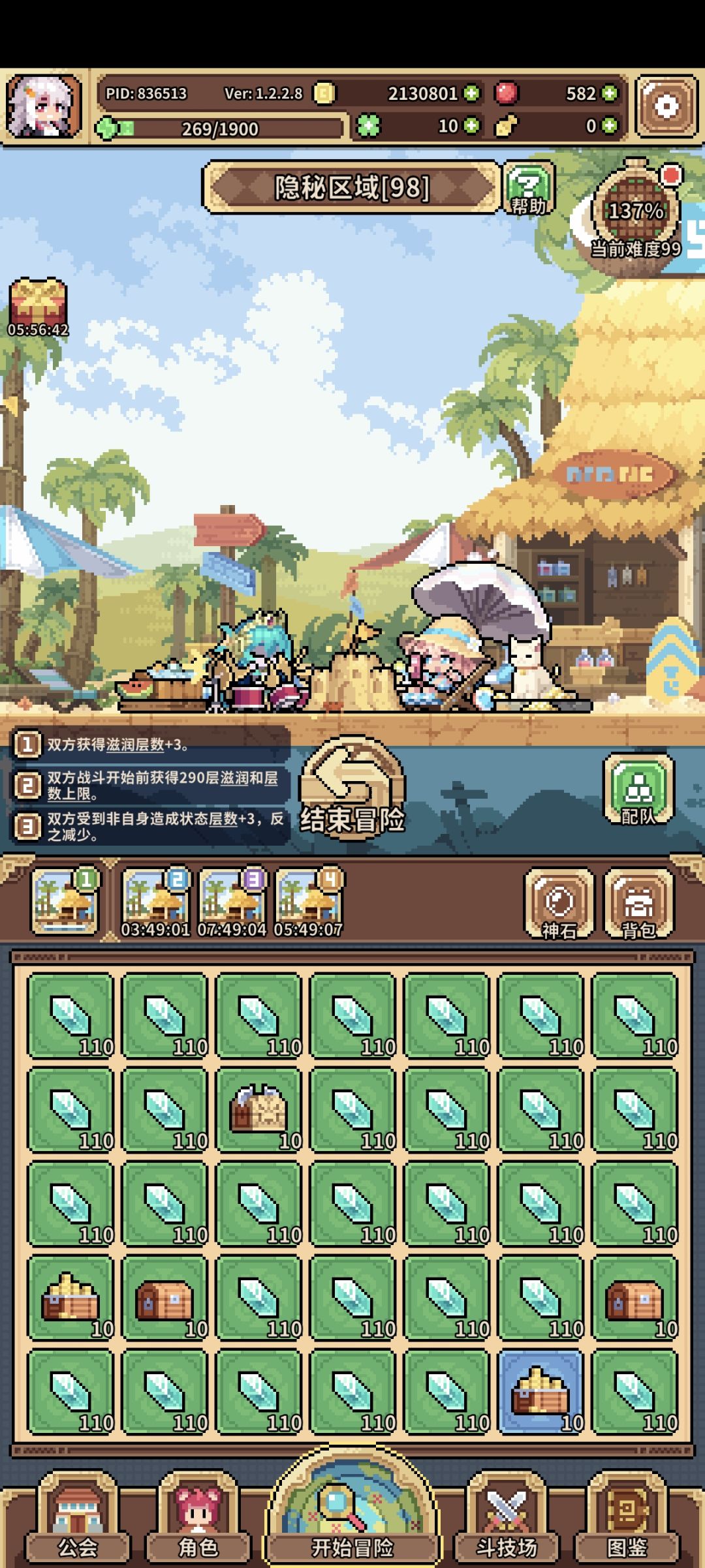This screenshot has height=1568, width=705.
Task: Add more gold coins with the plus button
Action: click(471, 93)
